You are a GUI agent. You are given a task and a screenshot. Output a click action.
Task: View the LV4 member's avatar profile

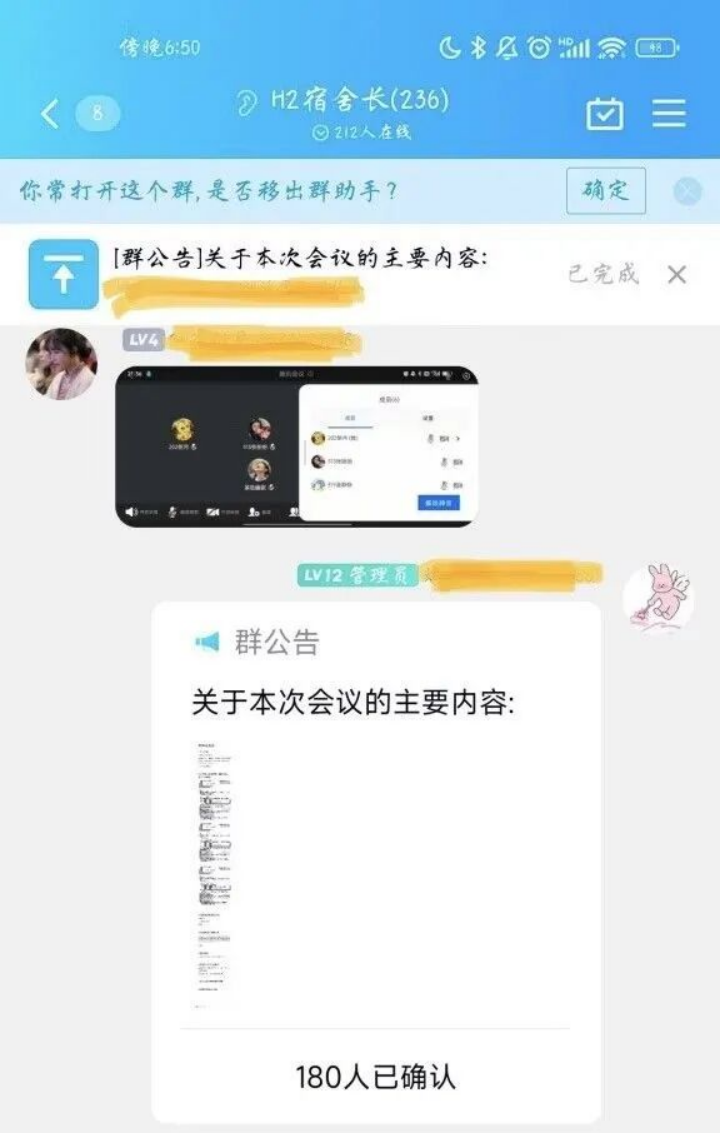[61, 364]
